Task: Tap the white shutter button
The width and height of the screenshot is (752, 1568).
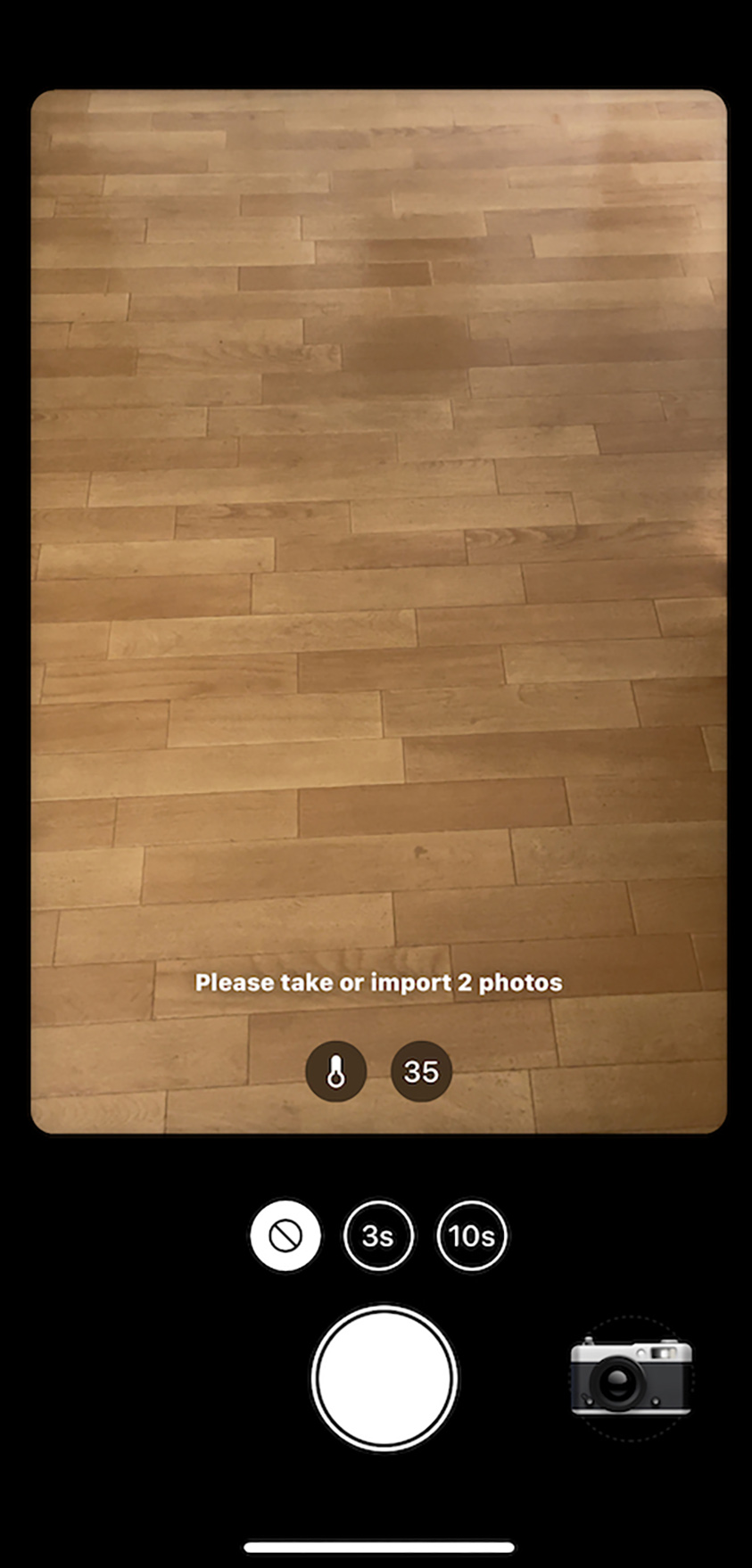Action: pyautogui.click(x=384, y=1378)
